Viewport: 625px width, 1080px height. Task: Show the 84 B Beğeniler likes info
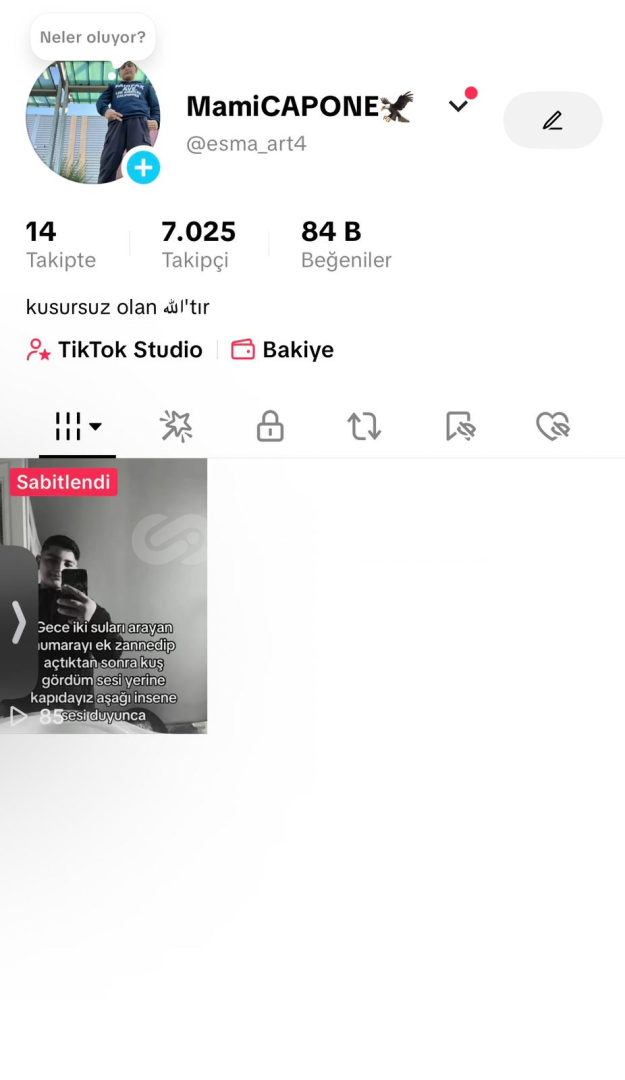click(x=345, y=245)
